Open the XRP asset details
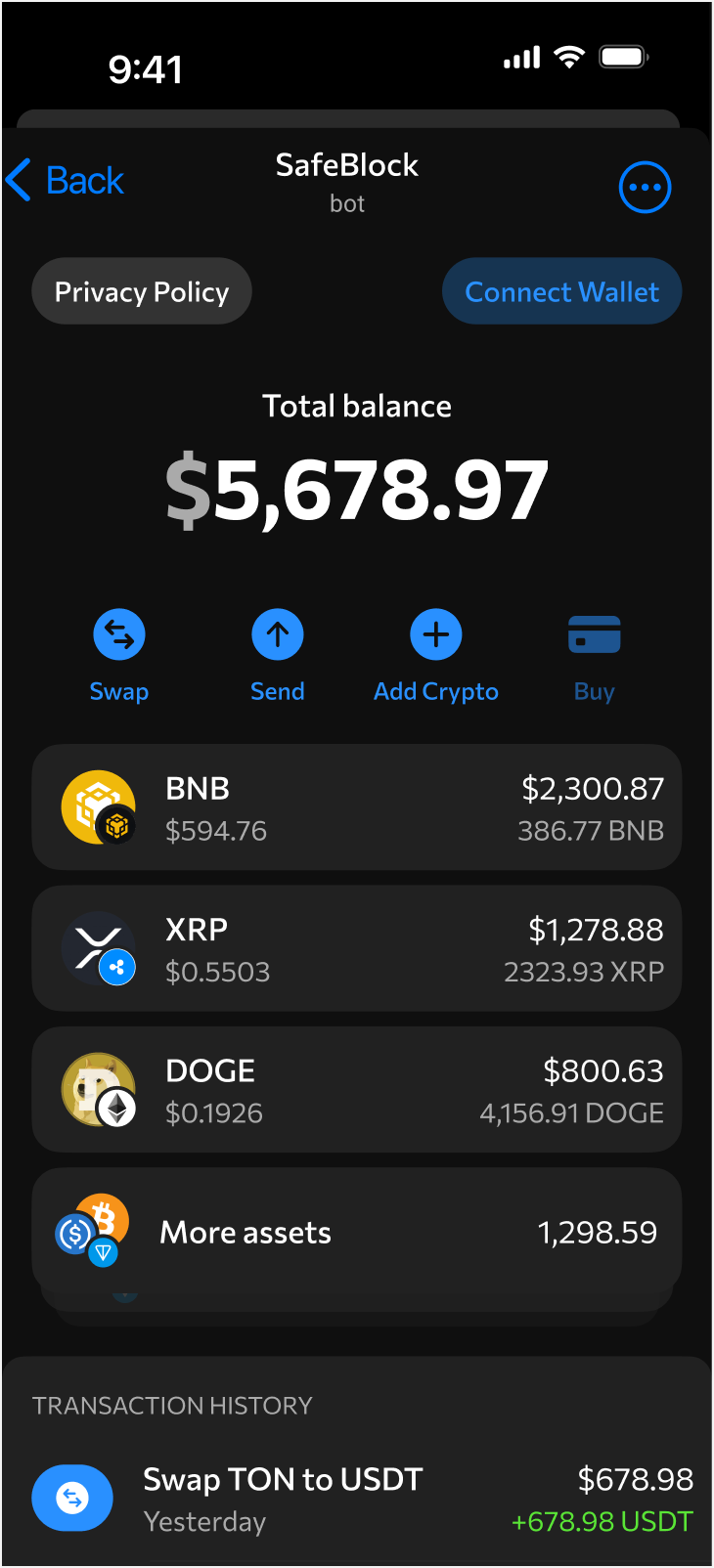This screenshot has width=714, height=1568. (357, 948)
